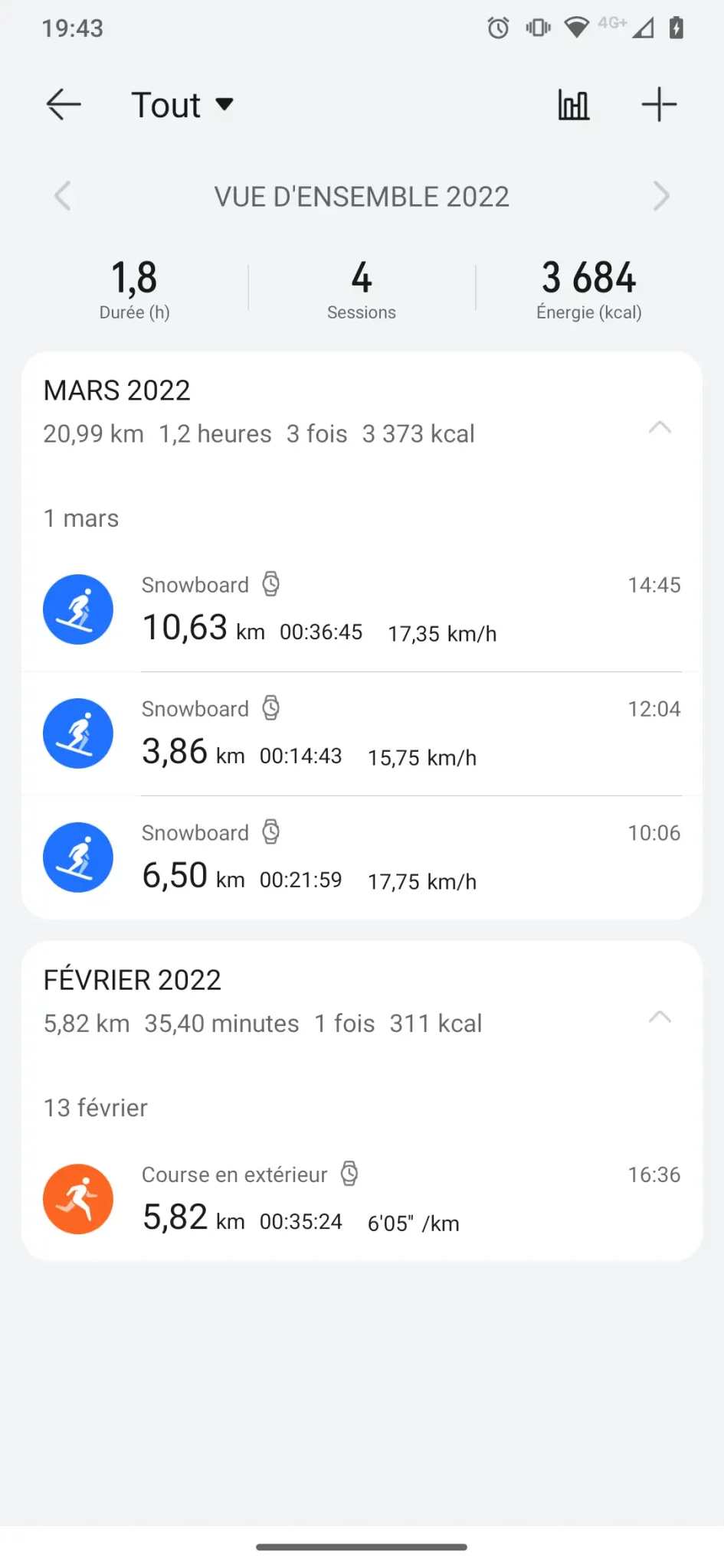Screen dimensions: 724x1568
Task: Collapse the FÉVRIER 2022 section
Action: (x=660, y=1017)
